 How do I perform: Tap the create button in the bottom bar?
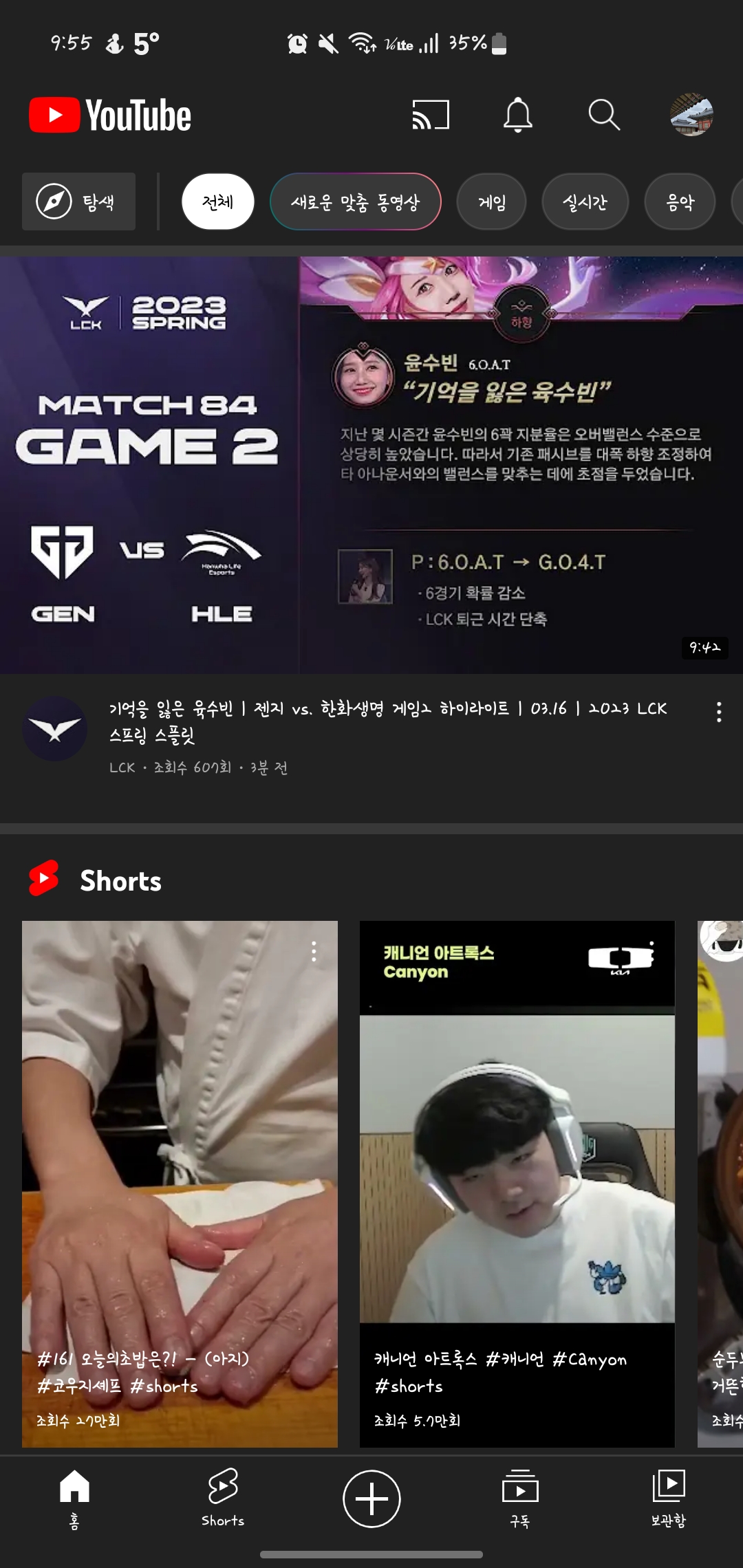tap(371, 1499)
